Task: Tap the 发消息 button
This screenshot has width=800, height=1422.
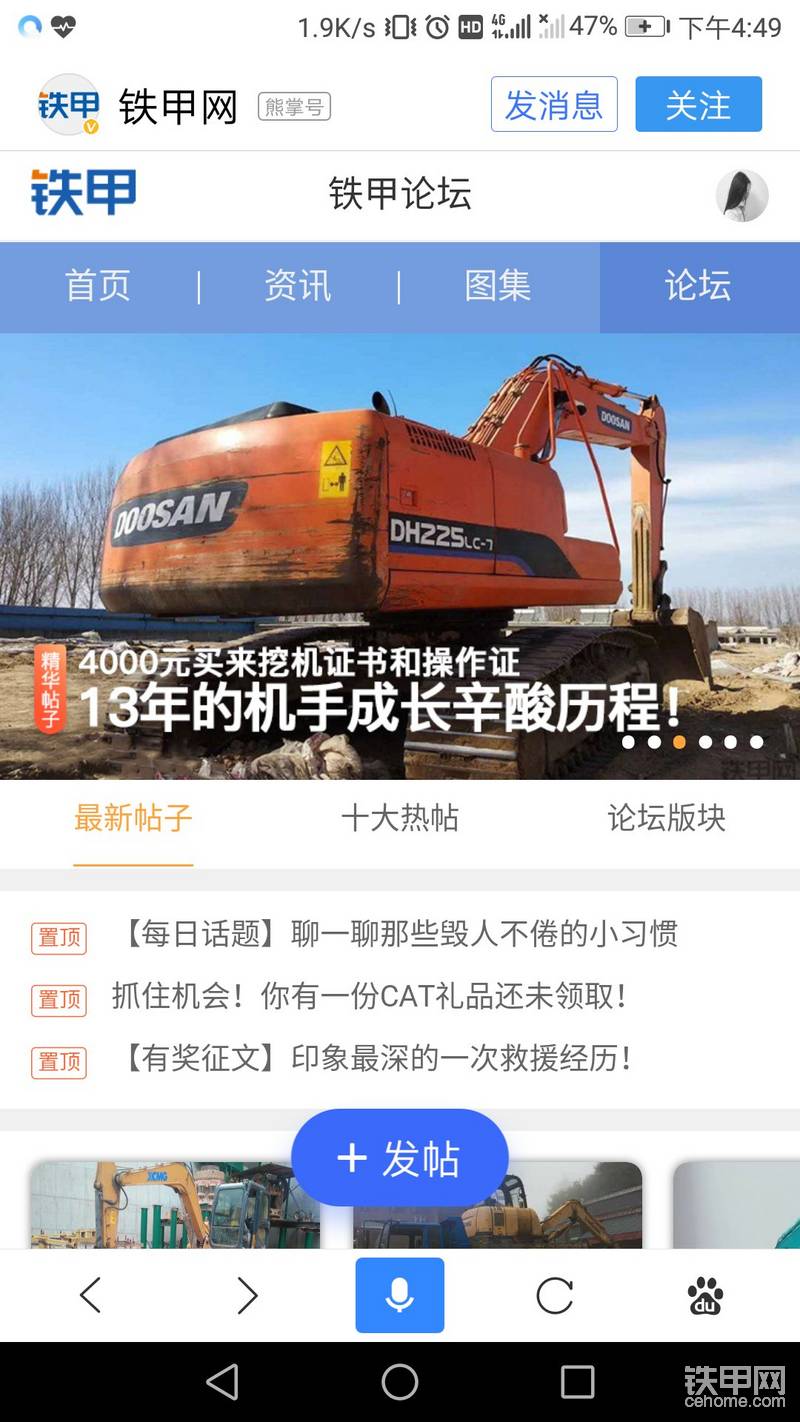Action: 553,104
